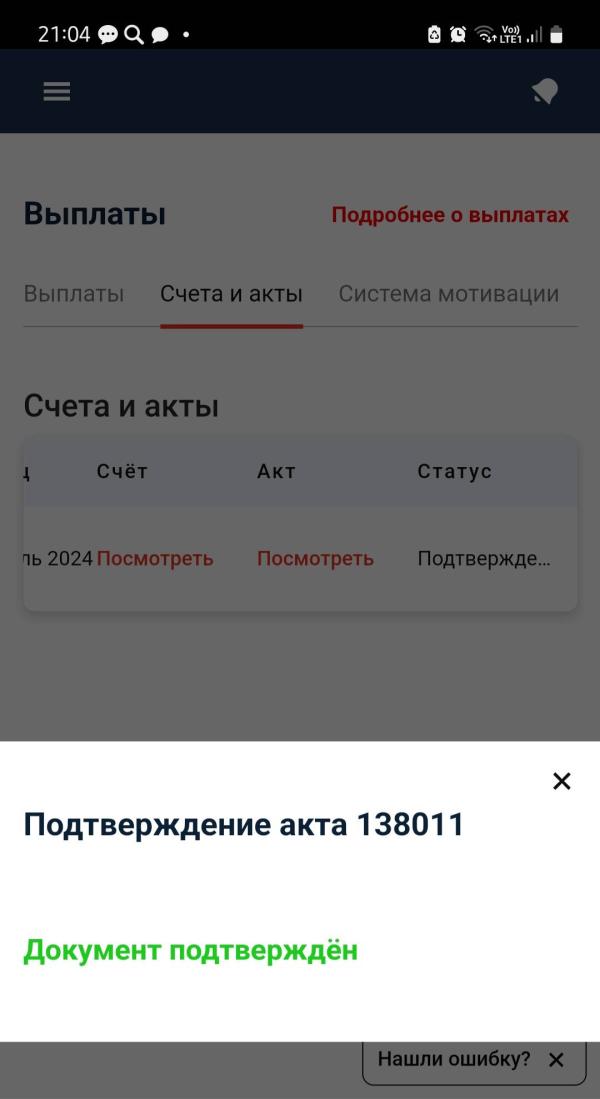View the act under Акт column

tap(315, 559)
